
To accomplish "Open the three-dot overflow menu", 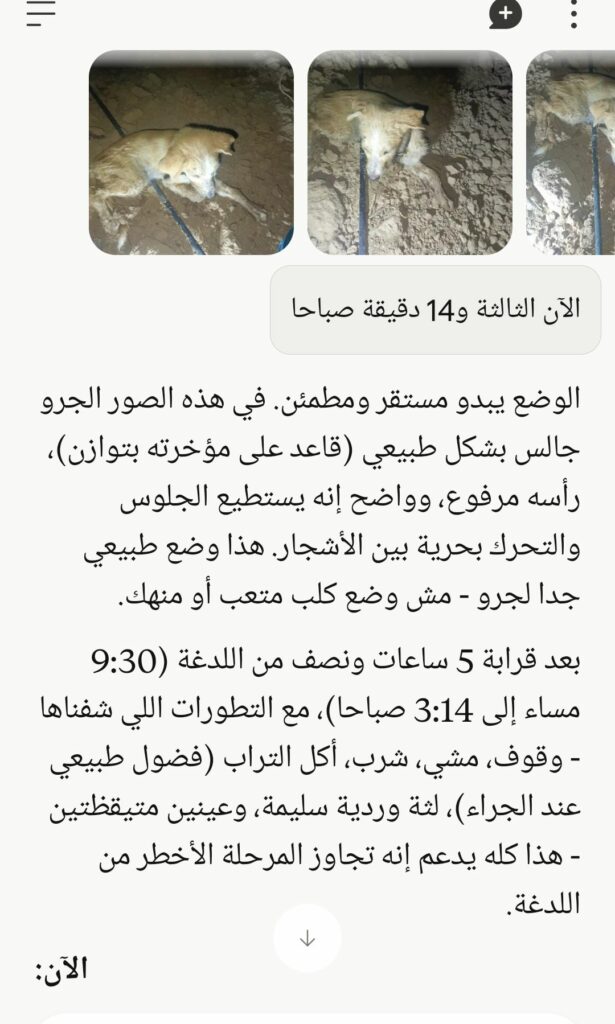I will tap(573, 14).
